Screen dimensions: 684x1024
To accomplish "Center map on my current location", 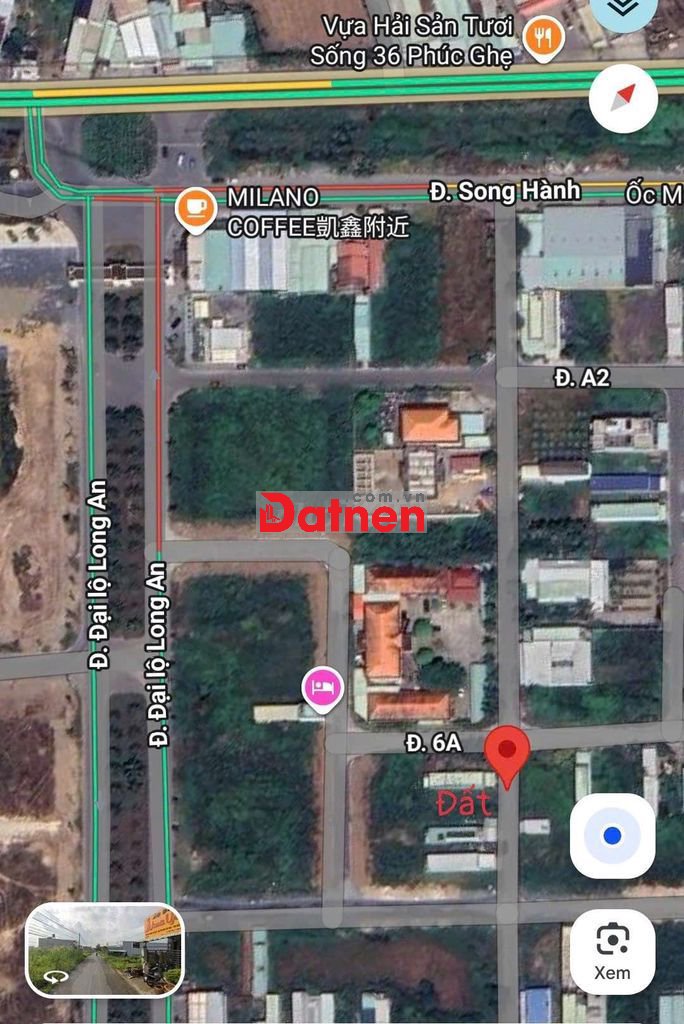I will point(612,836).
